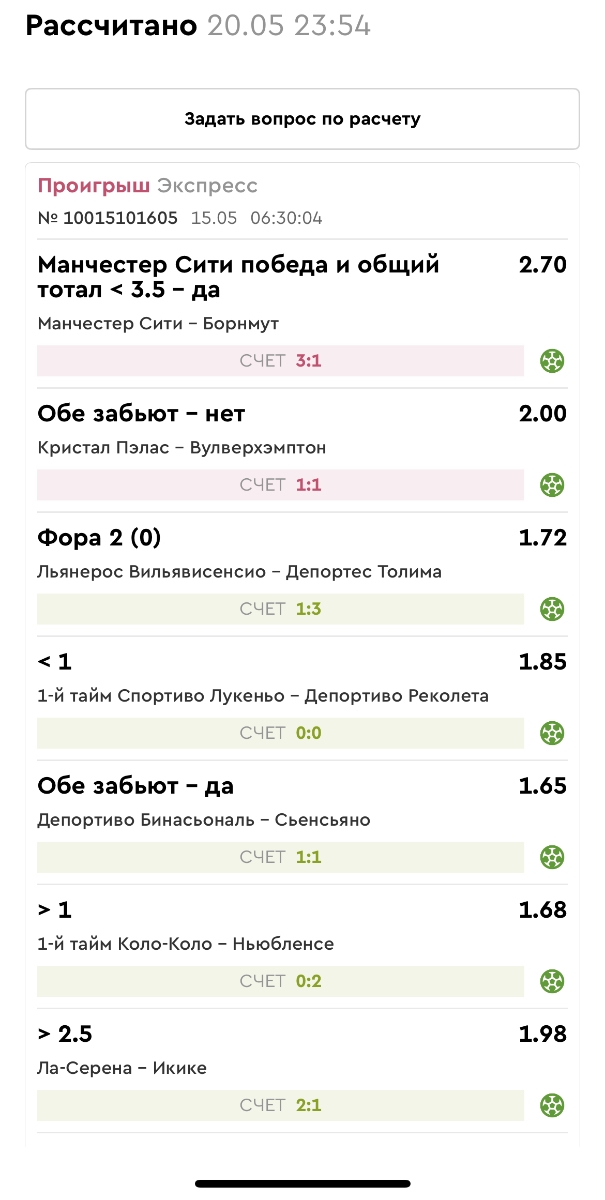
Task: Tap the «Задать вопрос по расчету» button
Action: tap(302, 119)
